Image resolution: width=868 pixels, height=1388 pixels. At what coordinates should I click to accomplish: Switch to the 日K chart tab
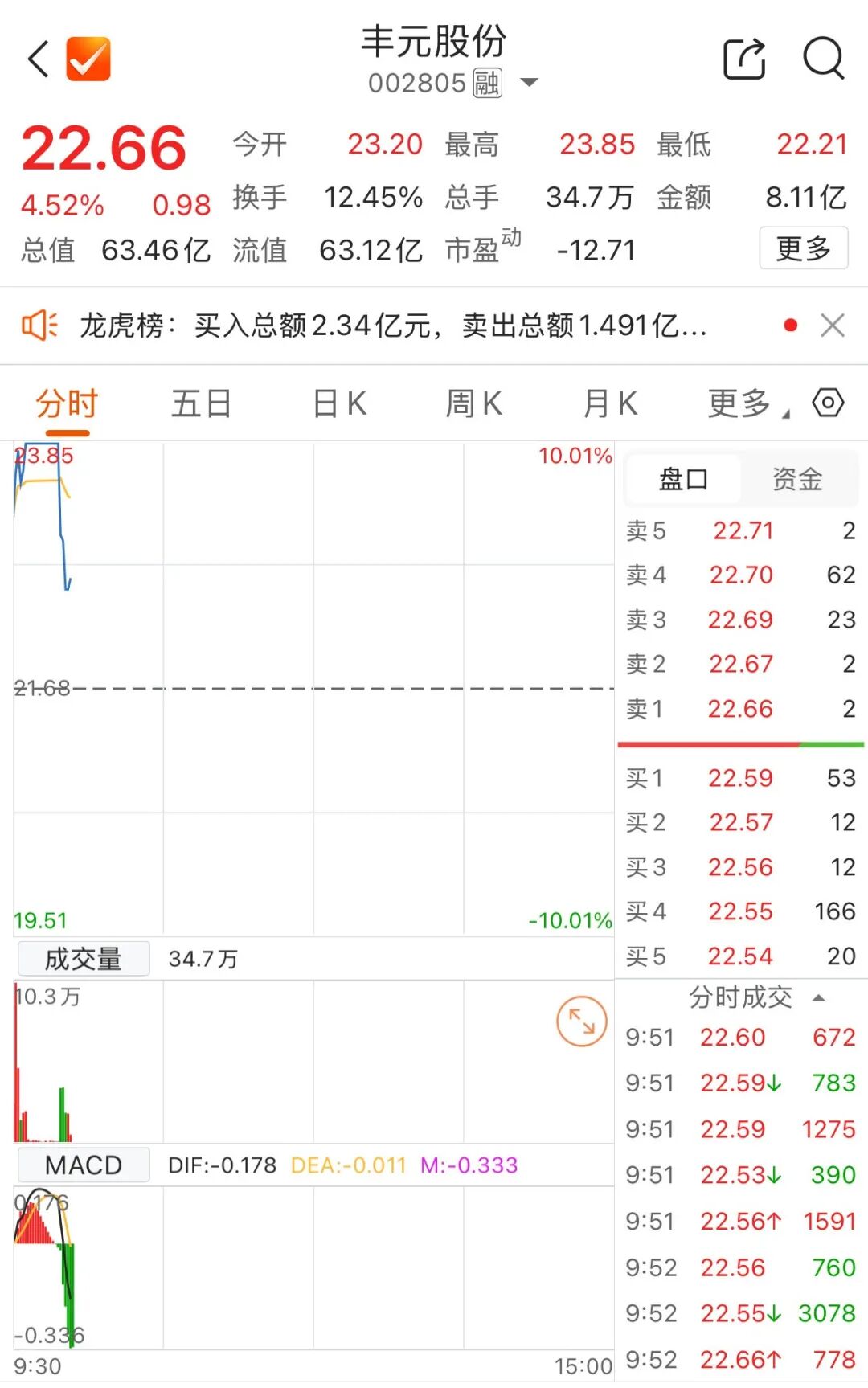[x=339, y=403]
